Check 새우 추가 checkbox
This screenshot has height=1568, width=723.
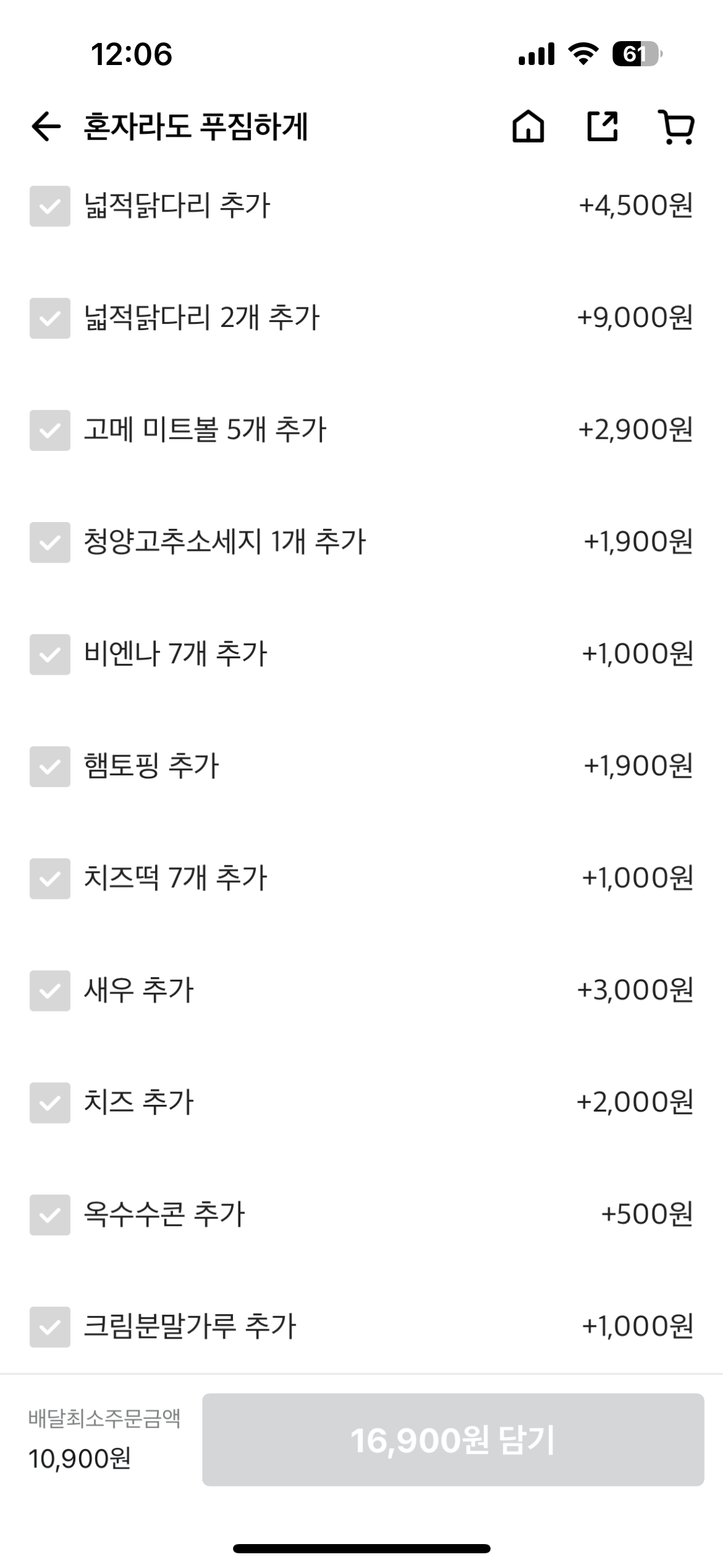(x=50, y=991)
